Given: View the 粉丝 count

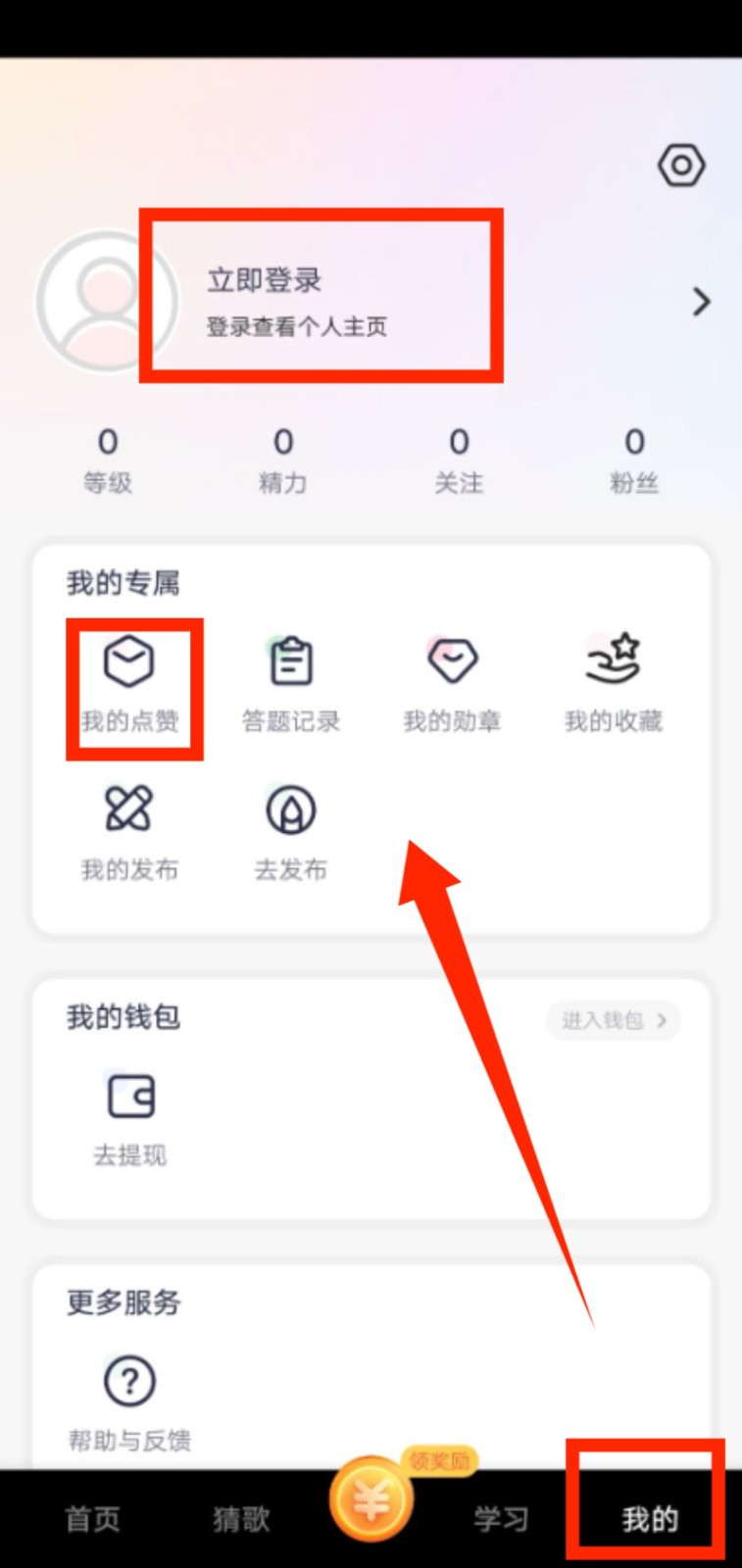Looking at the screenshot, I should 634,459.
